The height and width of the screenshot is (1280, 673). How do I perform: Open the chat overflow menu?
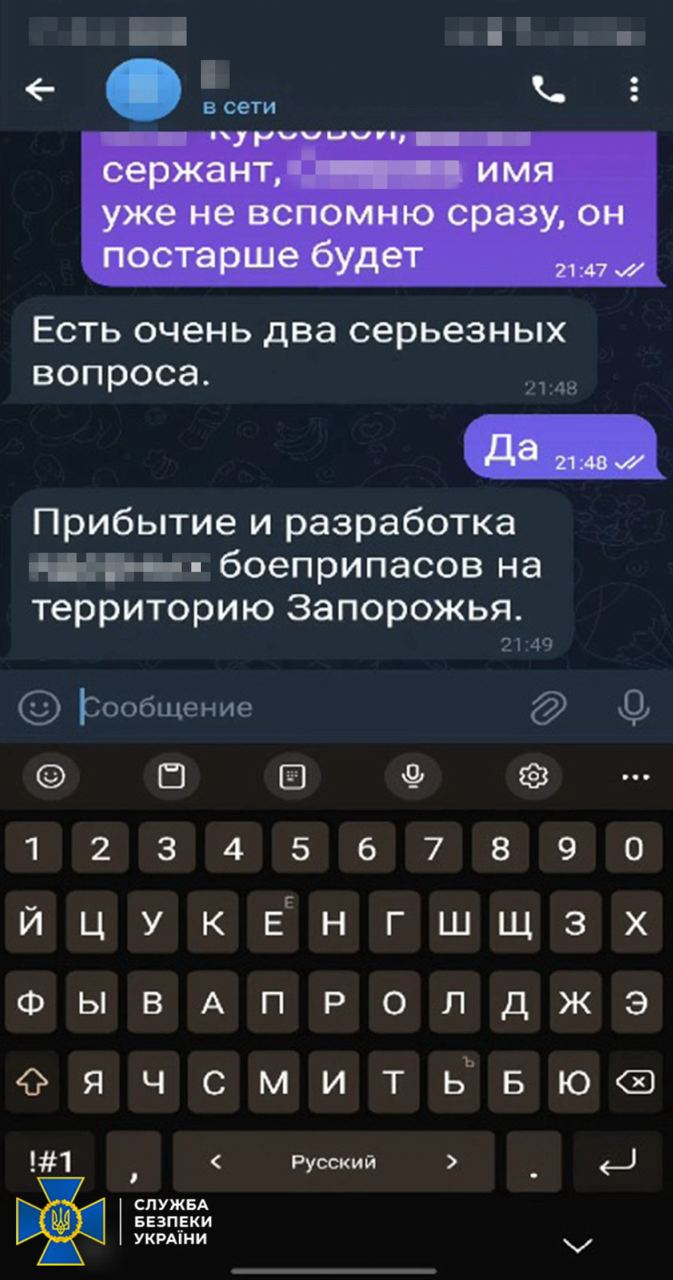pyautogui.click(x=634, y=90)
